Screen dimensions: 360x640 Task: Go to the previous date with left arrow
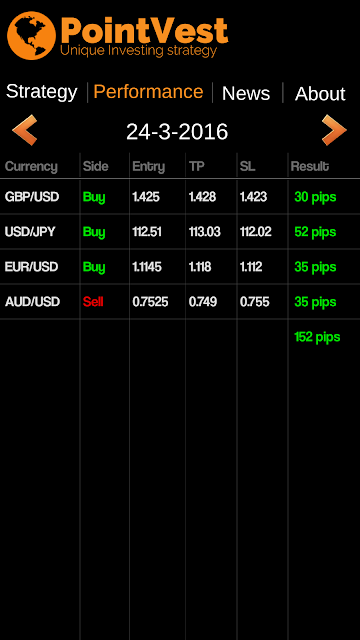[x=25, y=130]
